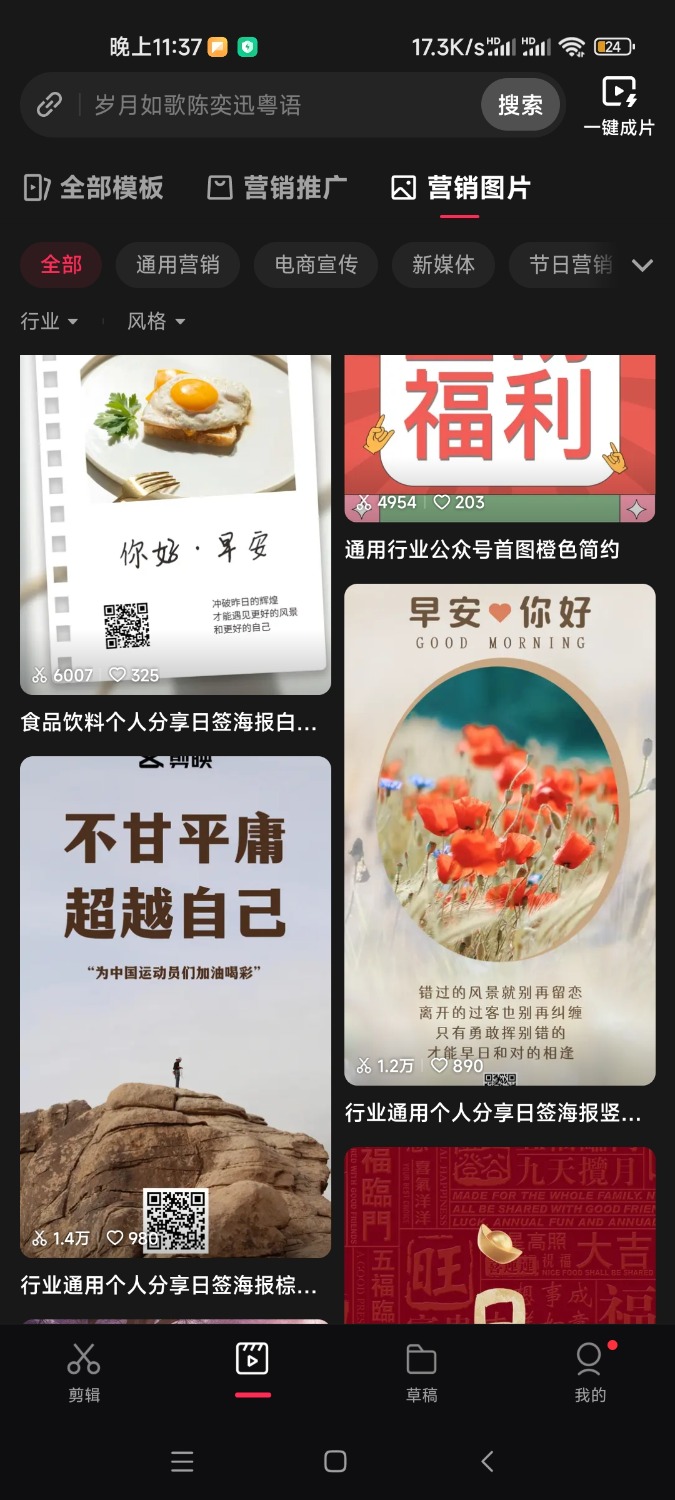675x1500 pixels.
Task: Expand the category chips chevron
Action: (642, 265)
